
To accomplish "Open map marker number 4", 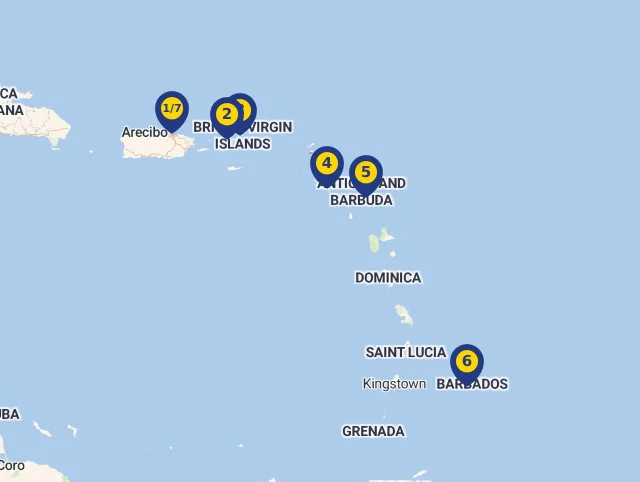I will (x=327, y=163).
